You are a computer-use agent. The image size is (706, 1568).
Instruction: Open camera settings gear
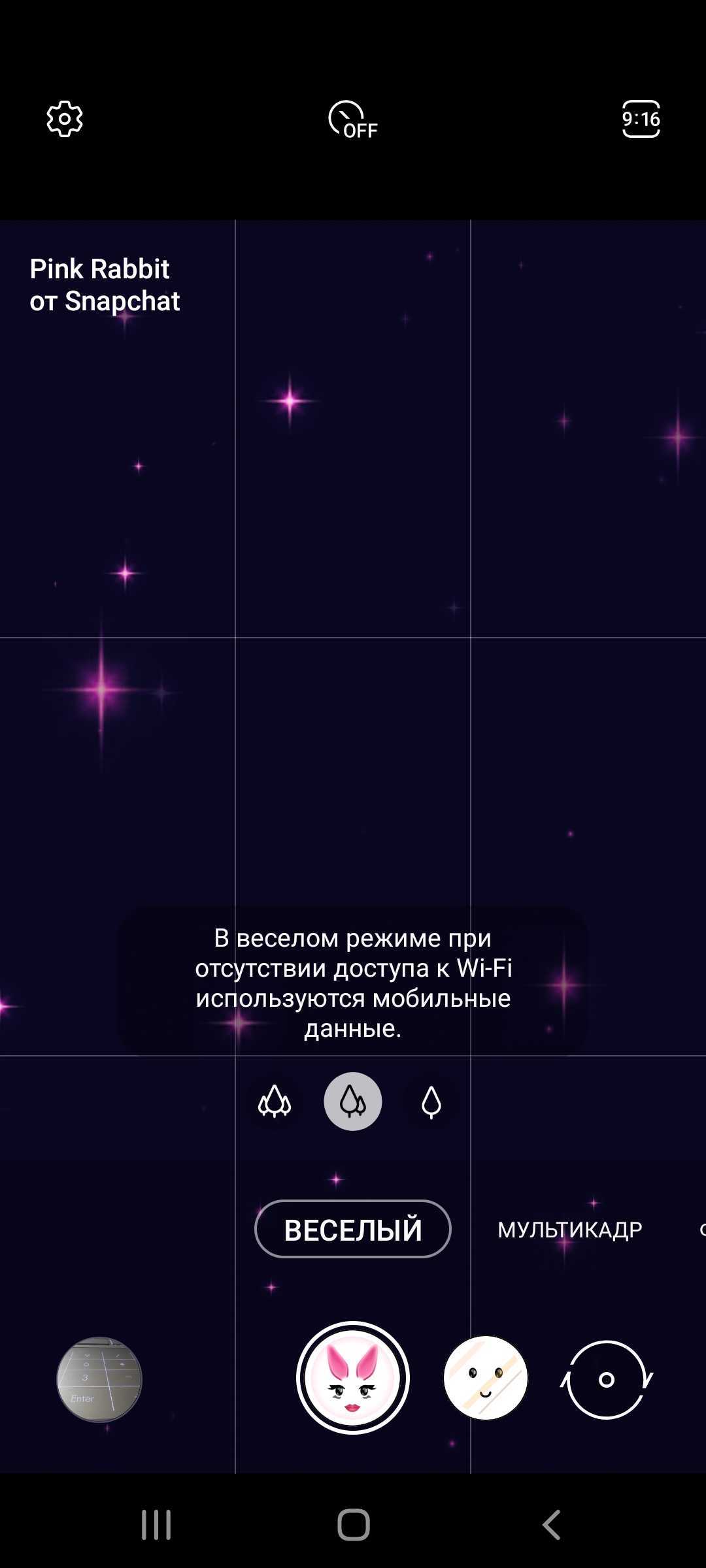click(x=65, y=119)
